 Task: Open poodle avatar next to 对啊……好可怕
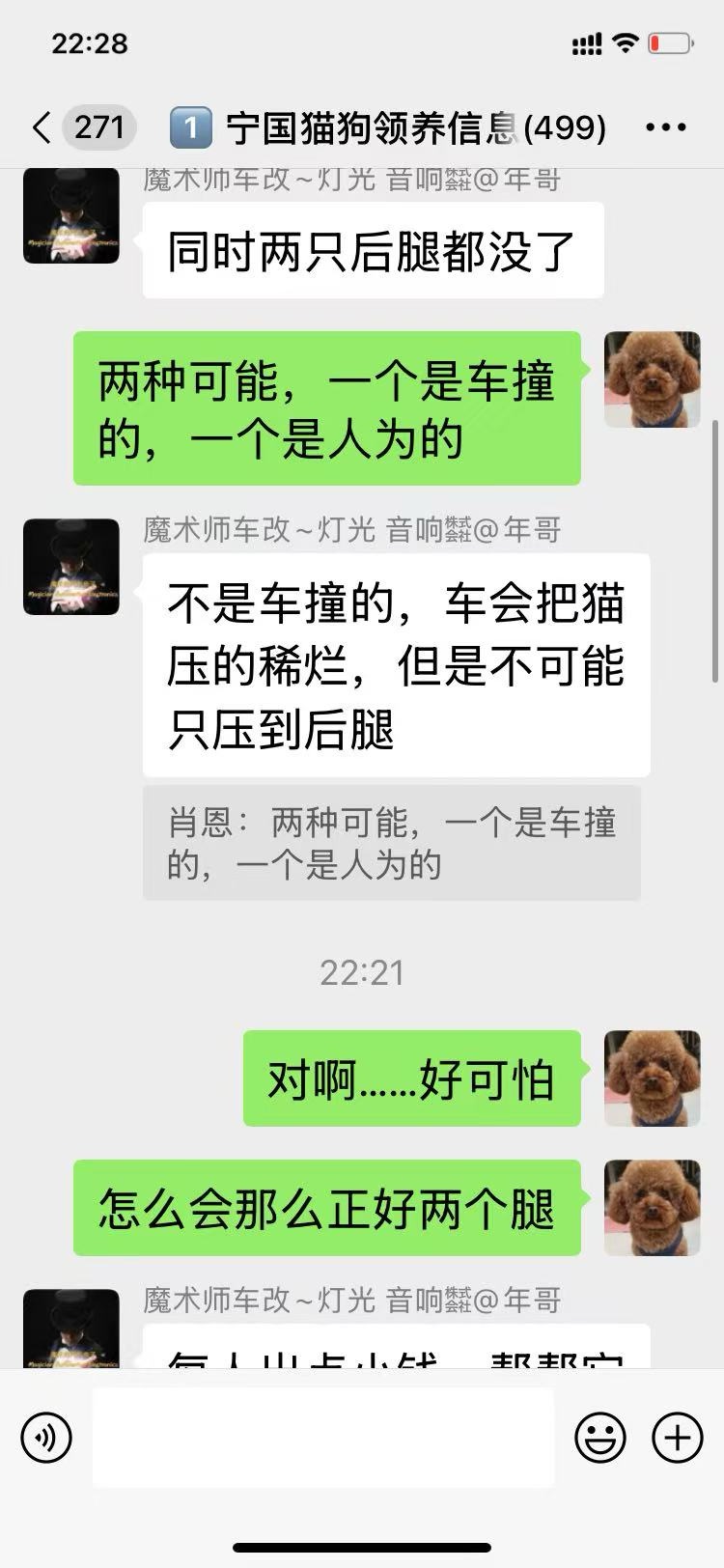(652, 1078)
